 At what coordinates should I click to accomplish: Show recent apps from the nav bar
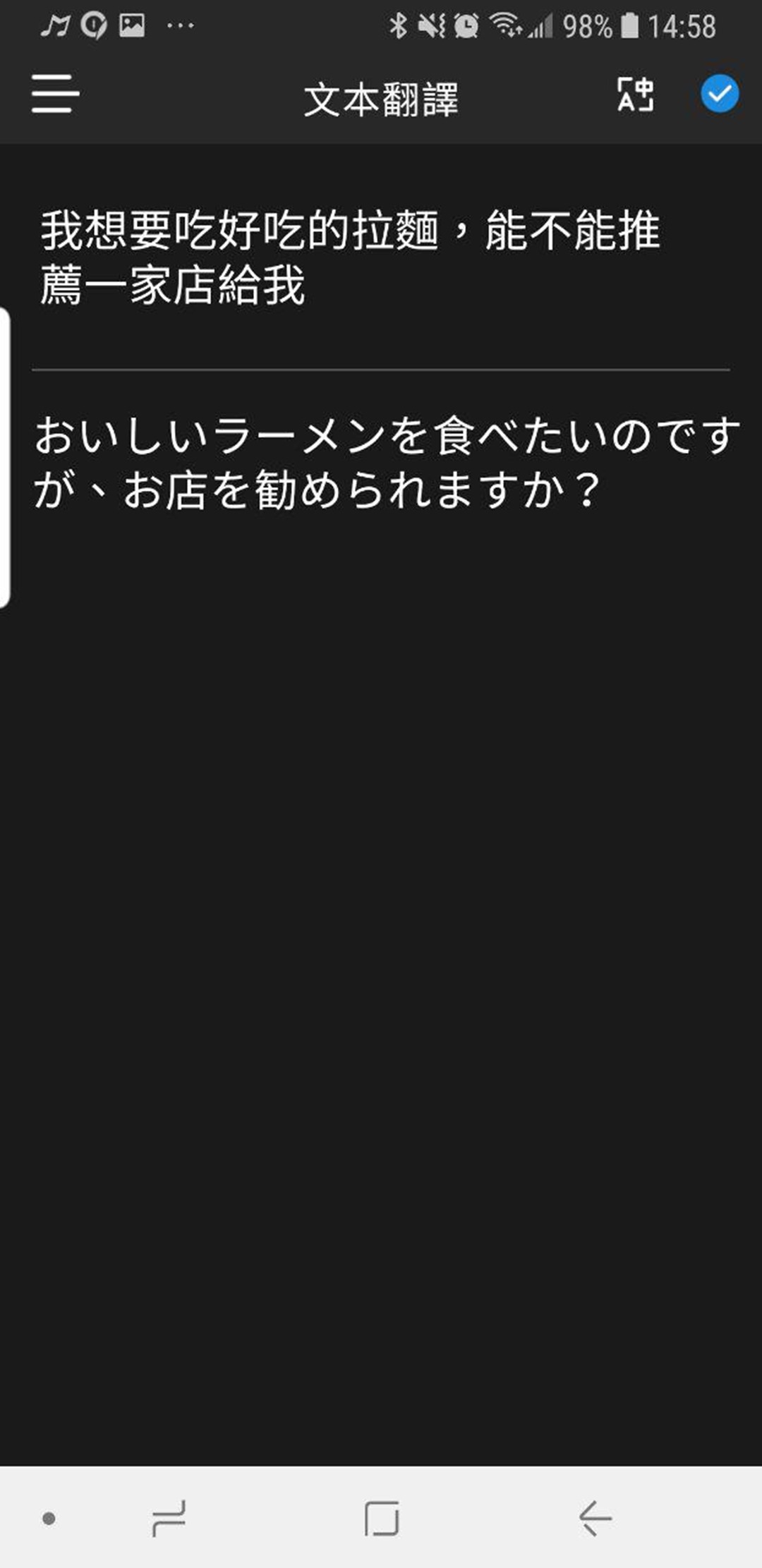coord(169,1518)
